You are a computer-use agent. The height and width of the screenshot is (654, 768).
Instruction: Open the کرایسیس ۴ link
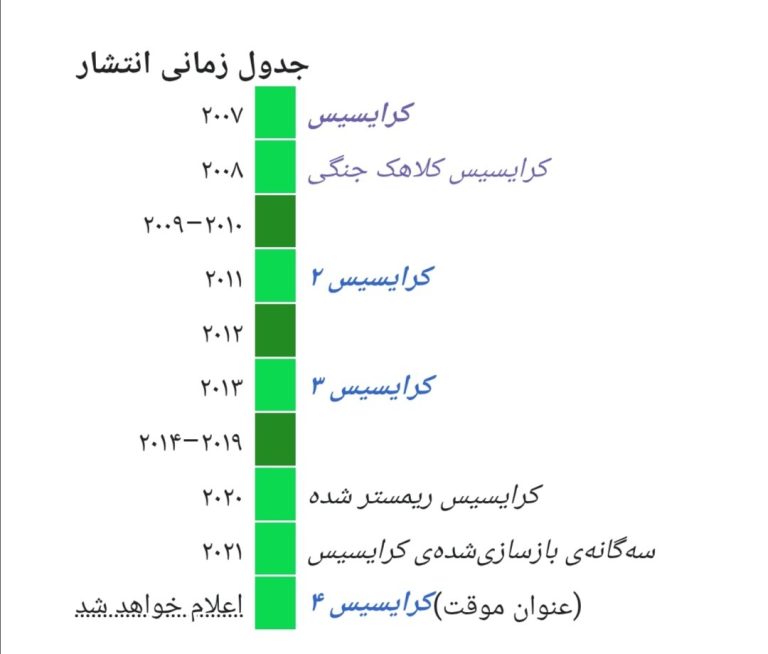click(x=370, y=604)
